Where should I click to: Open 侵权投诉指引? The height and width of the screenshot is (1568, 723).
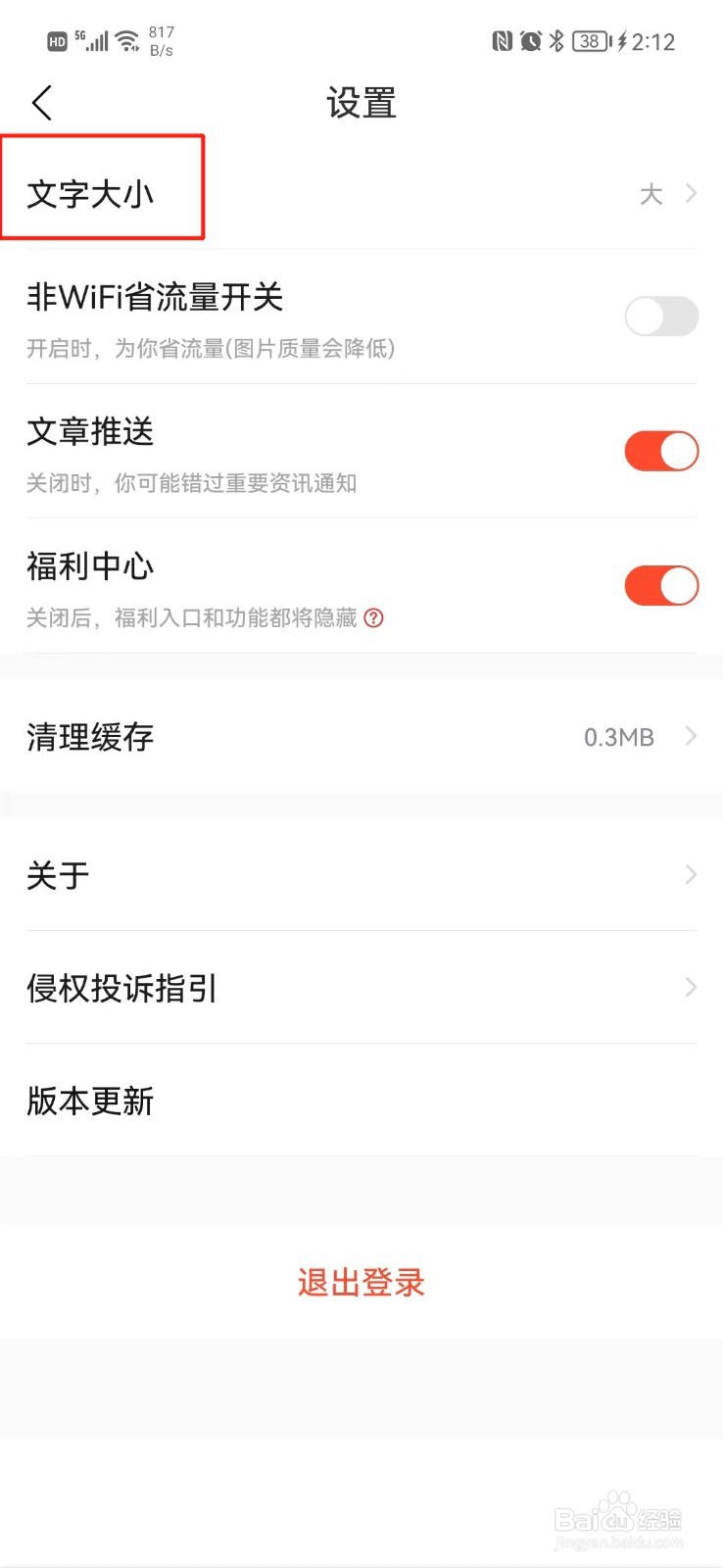[361, 987]
